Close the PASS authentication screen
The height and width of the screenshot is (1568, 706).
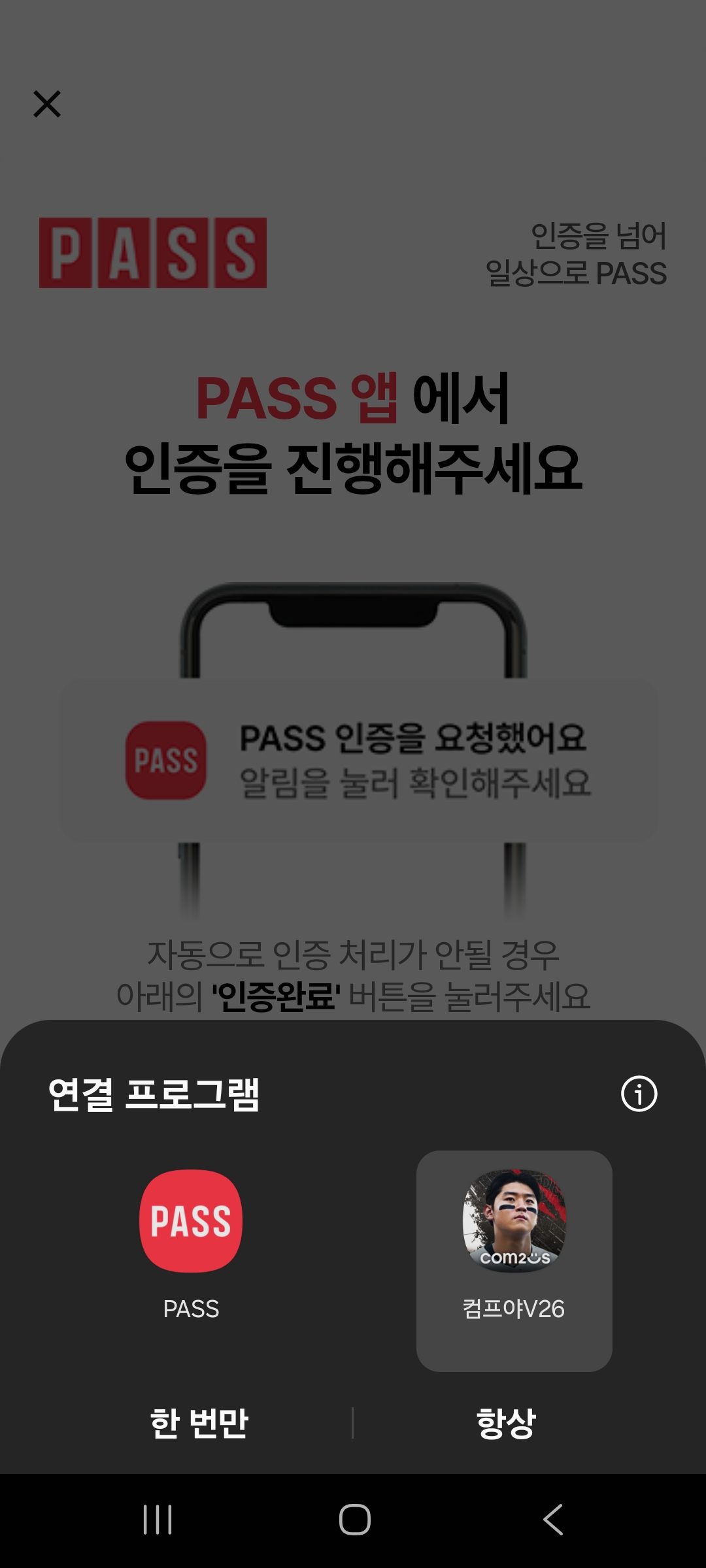tap(47, 104)
